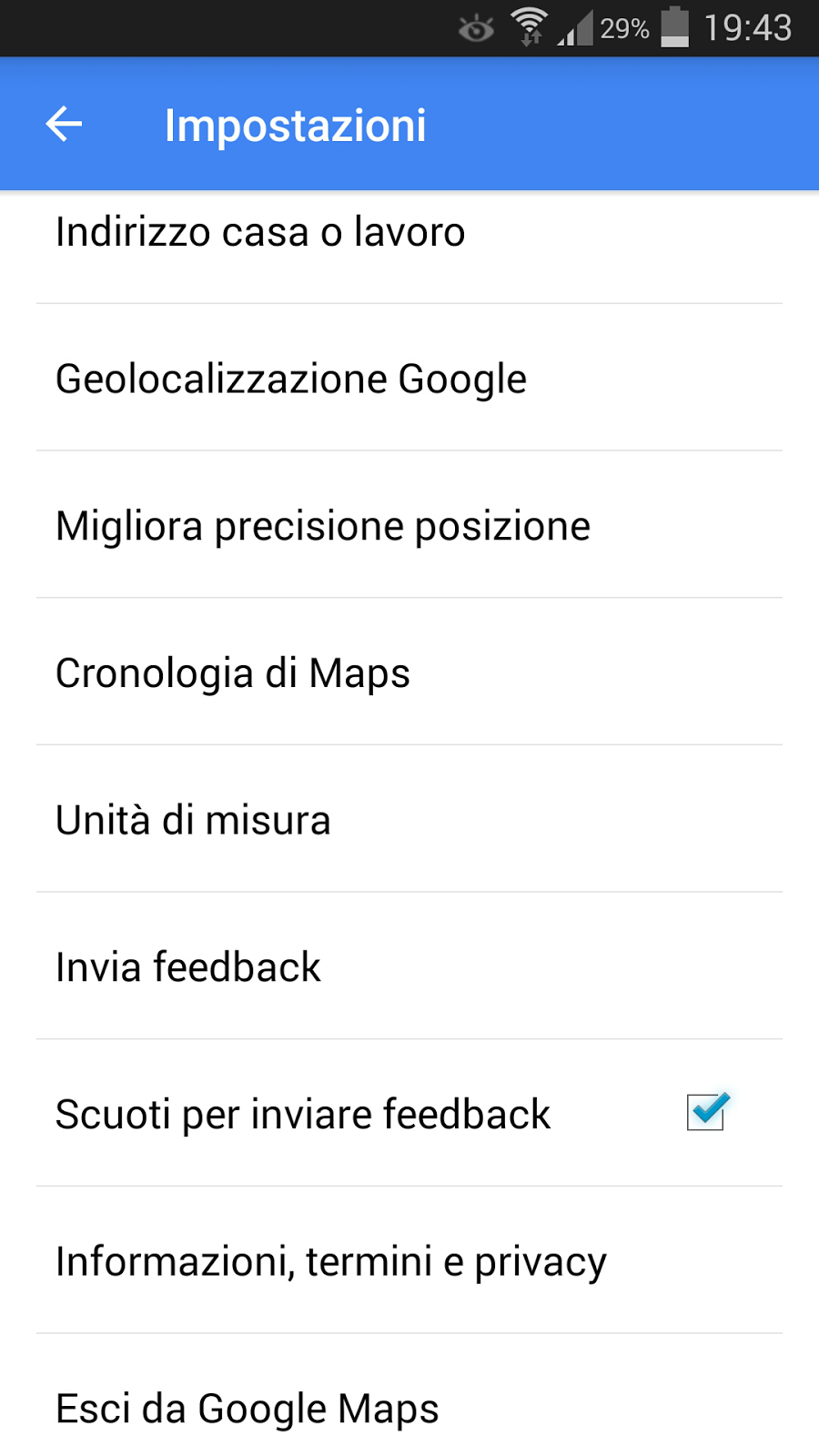
Task: Uncheck Scuoti per inviare feedback
Action: pyautogui.click(x=706, y=1112)
